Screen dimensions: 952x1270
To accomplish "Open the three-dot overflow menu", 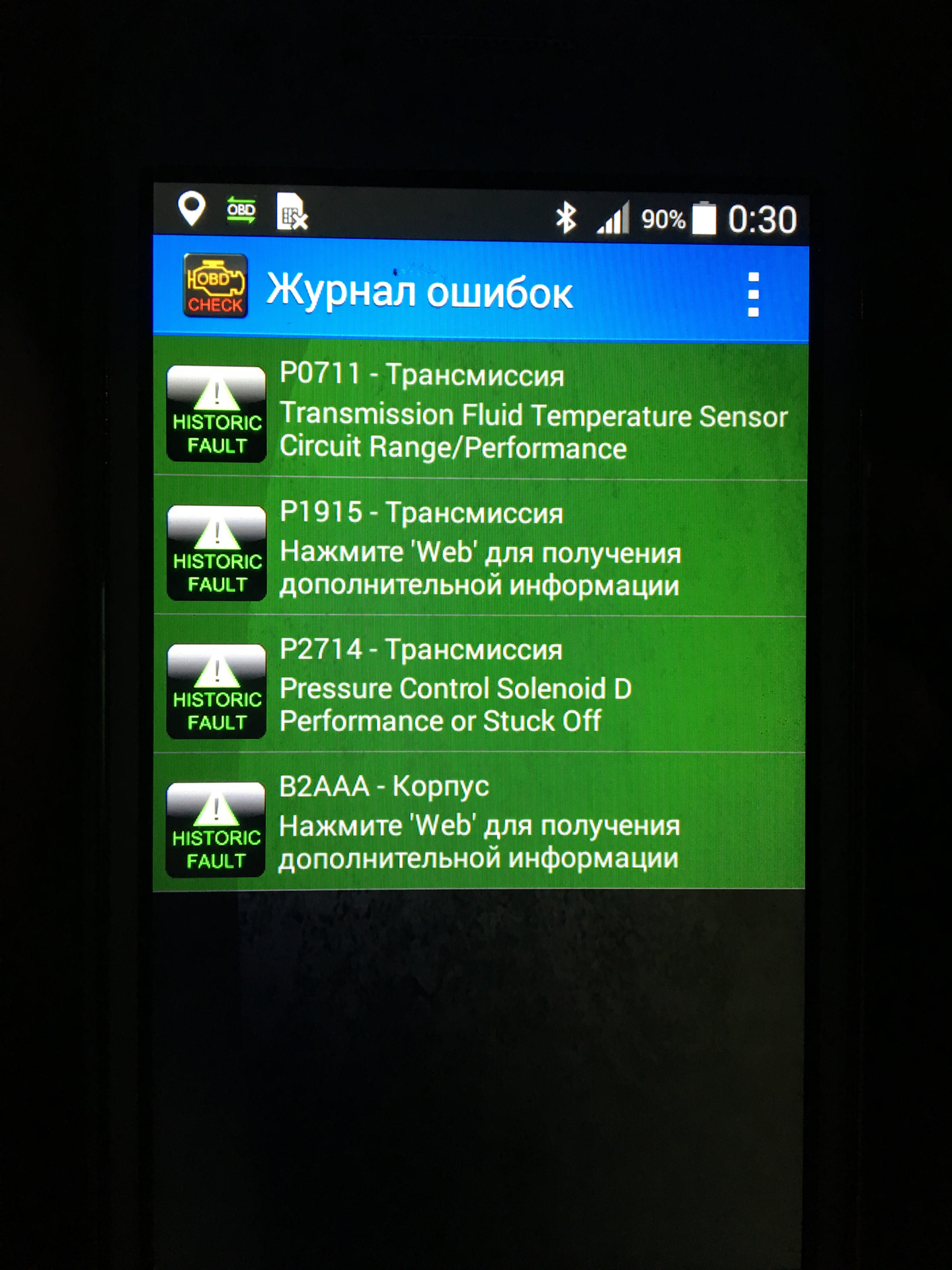I will (752, 294).
